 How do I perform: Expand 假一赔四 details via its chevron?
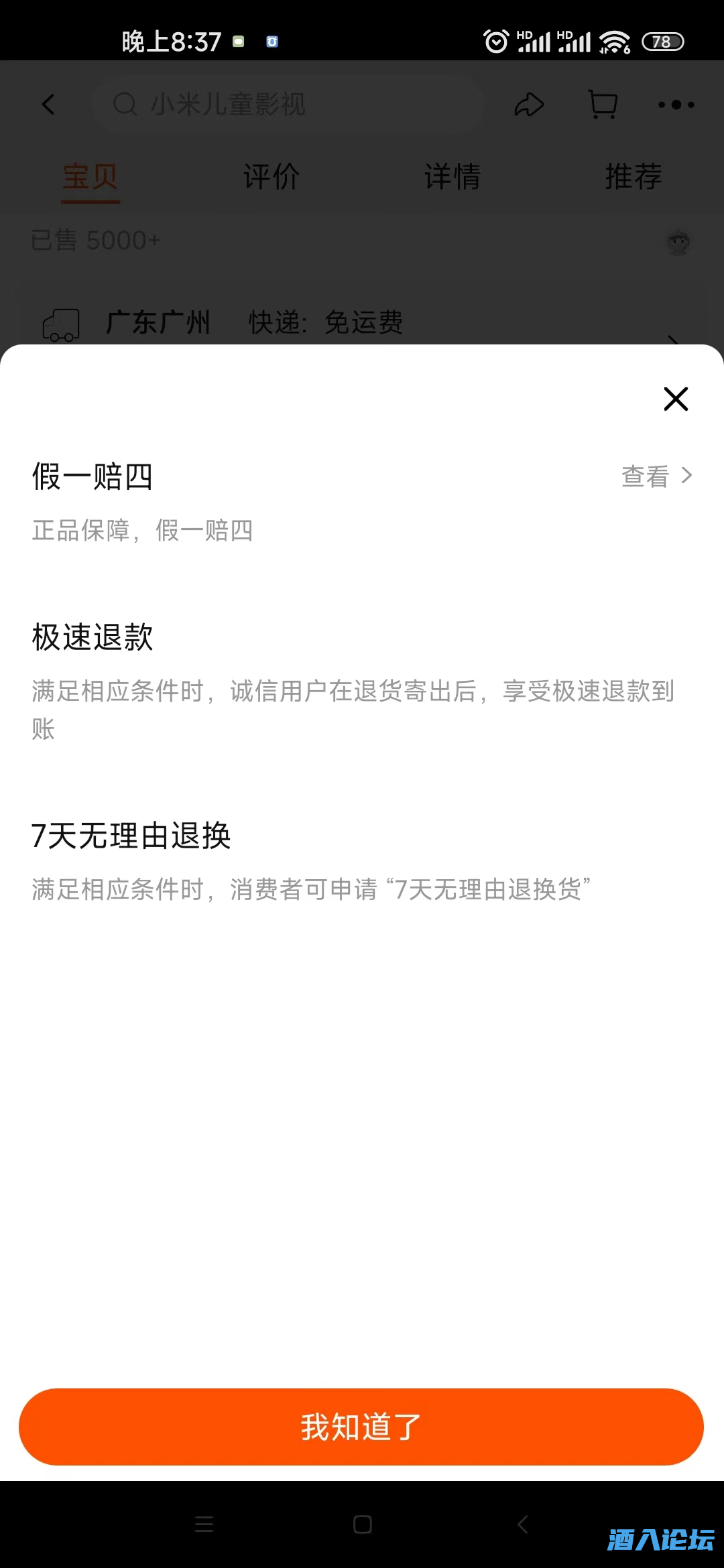[x=687, y=476]
